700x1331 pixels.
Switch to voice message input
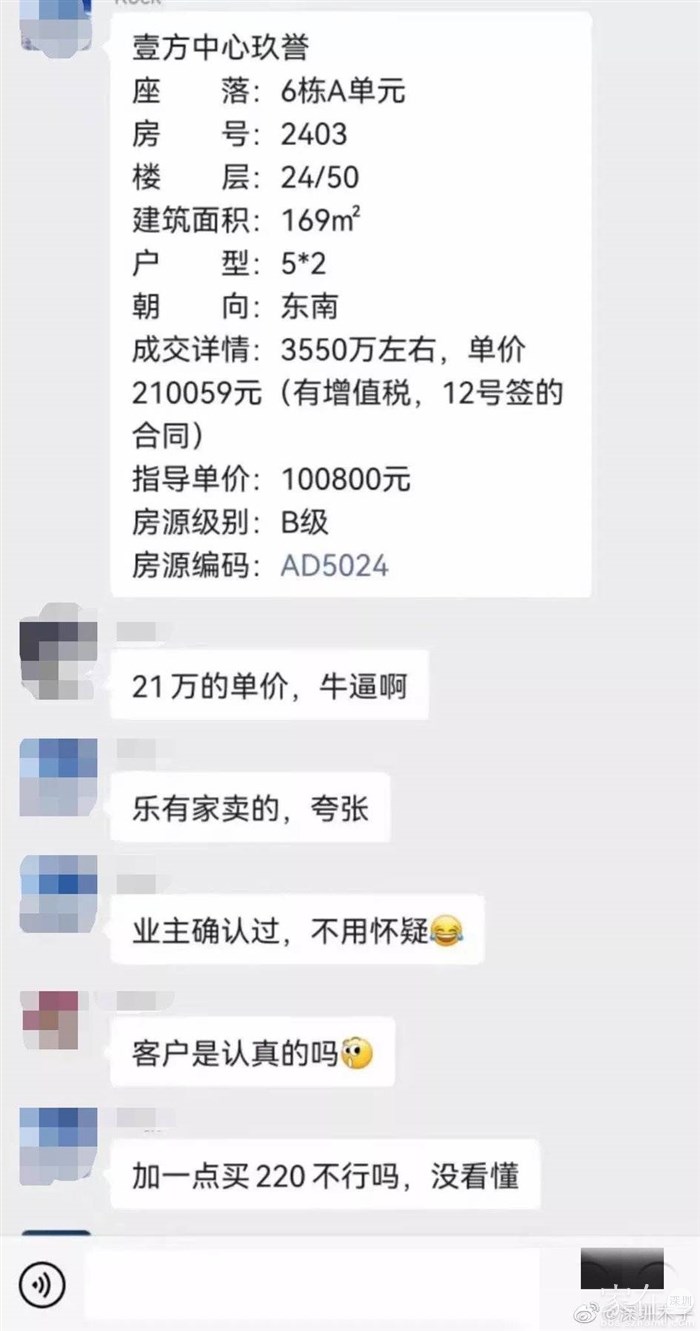click(41, 1283)
